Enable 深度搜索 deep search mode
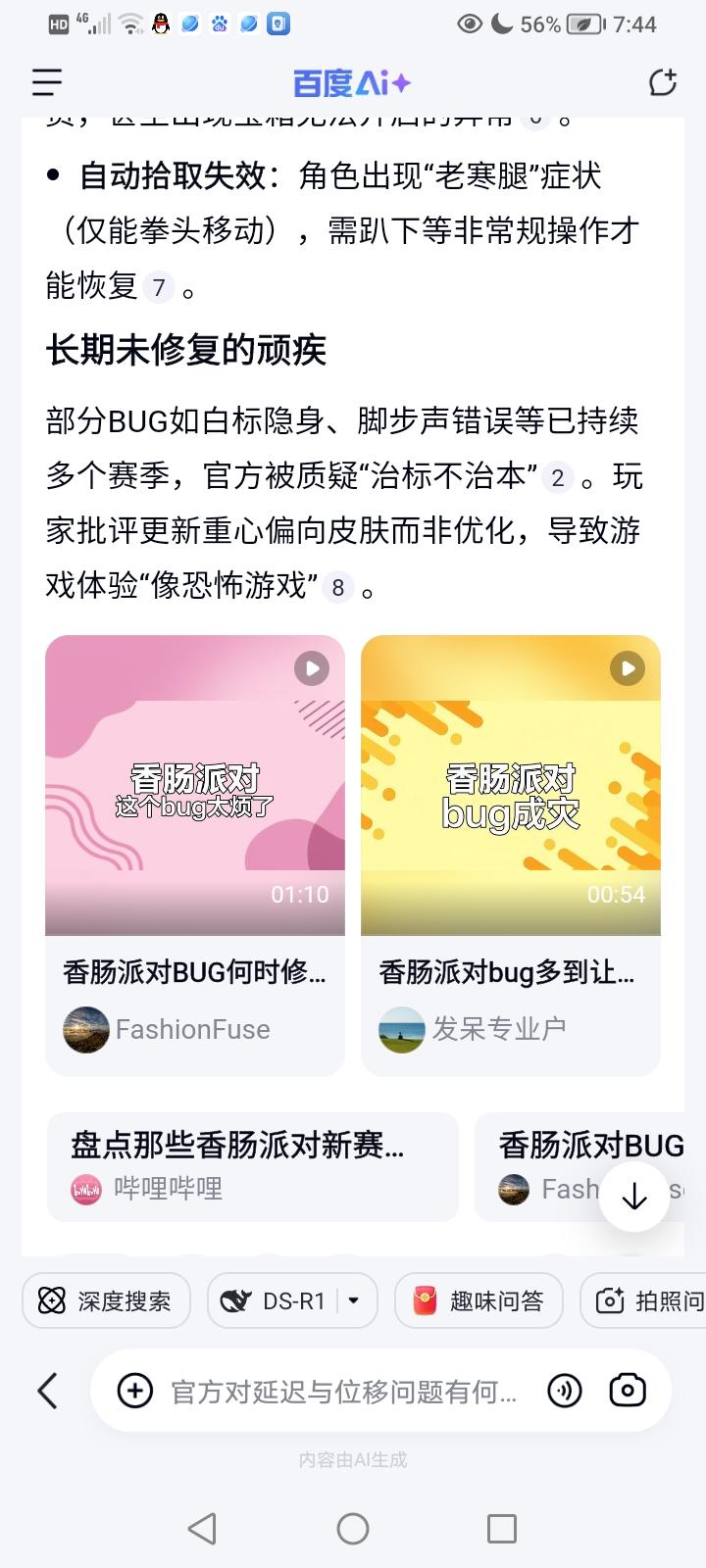The image size is (706, 1568). [x=106, y=1300]
